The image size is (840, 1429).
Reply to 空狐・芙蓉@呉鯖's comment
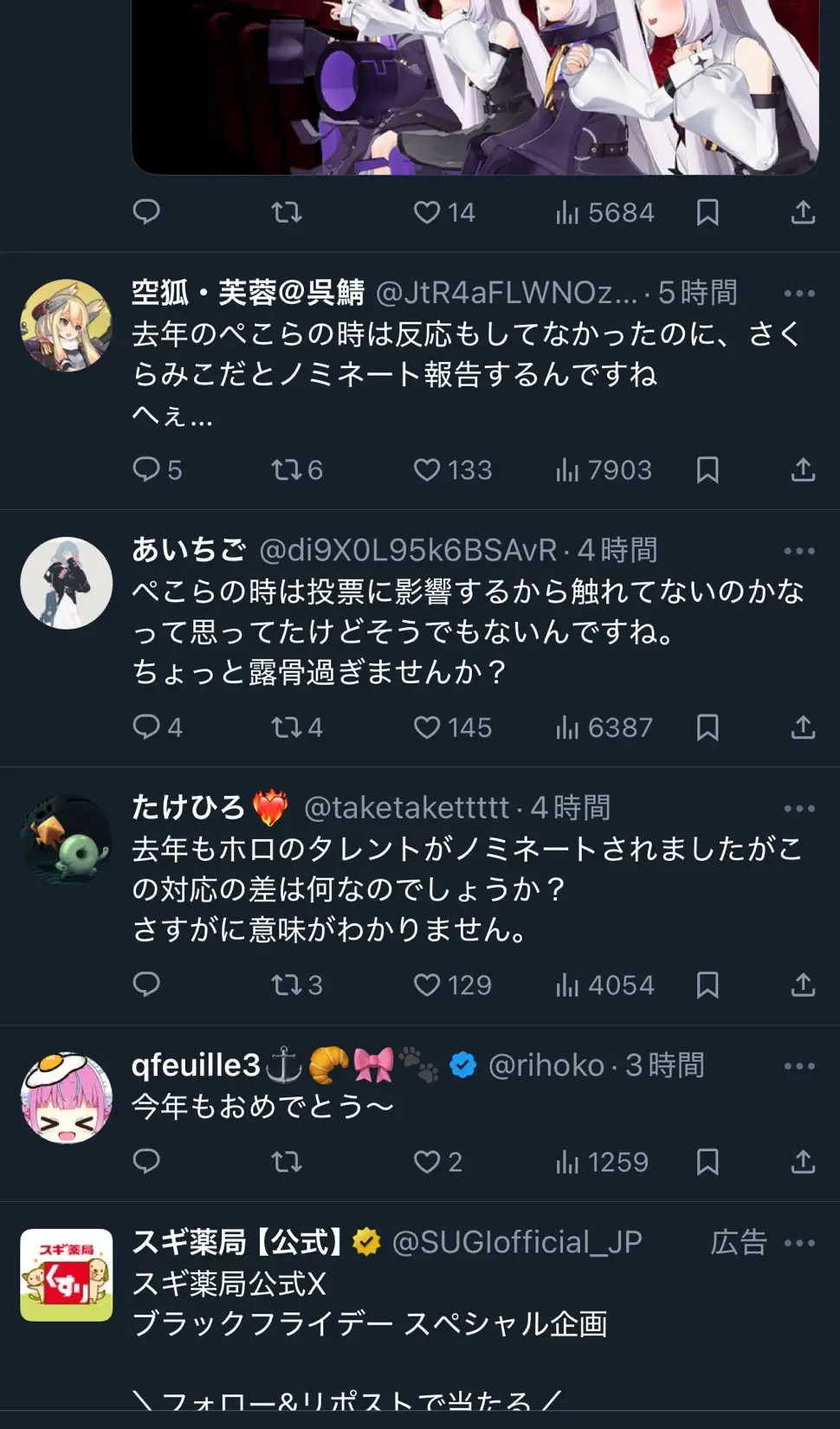(x=146, y=470)
